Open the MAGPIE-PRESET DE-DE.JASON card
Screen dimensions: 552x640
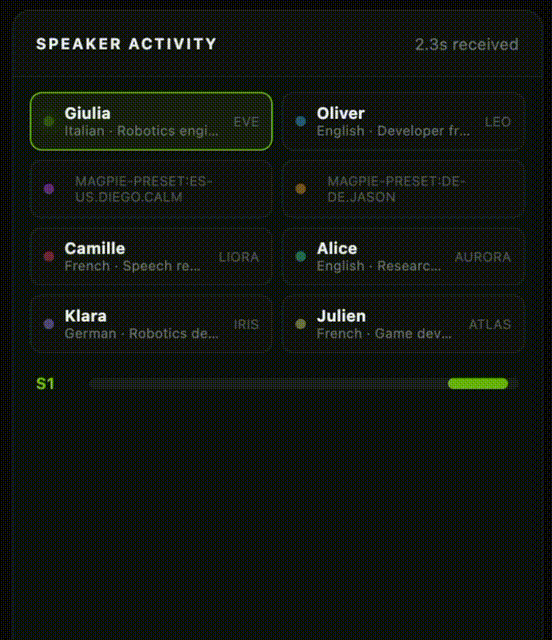(x=403, y=189)
